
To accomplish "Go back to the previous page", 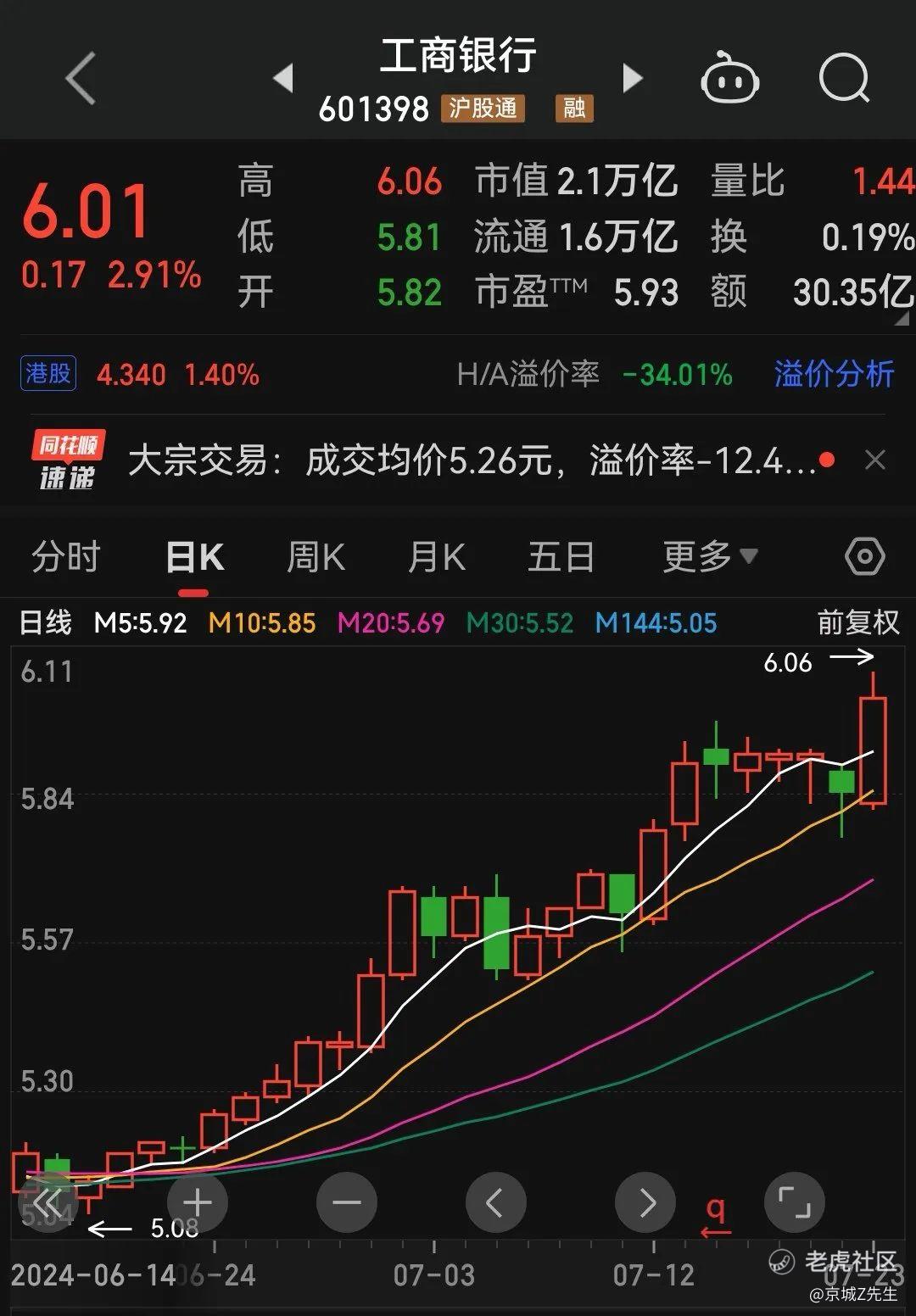I will click(81, 79).
